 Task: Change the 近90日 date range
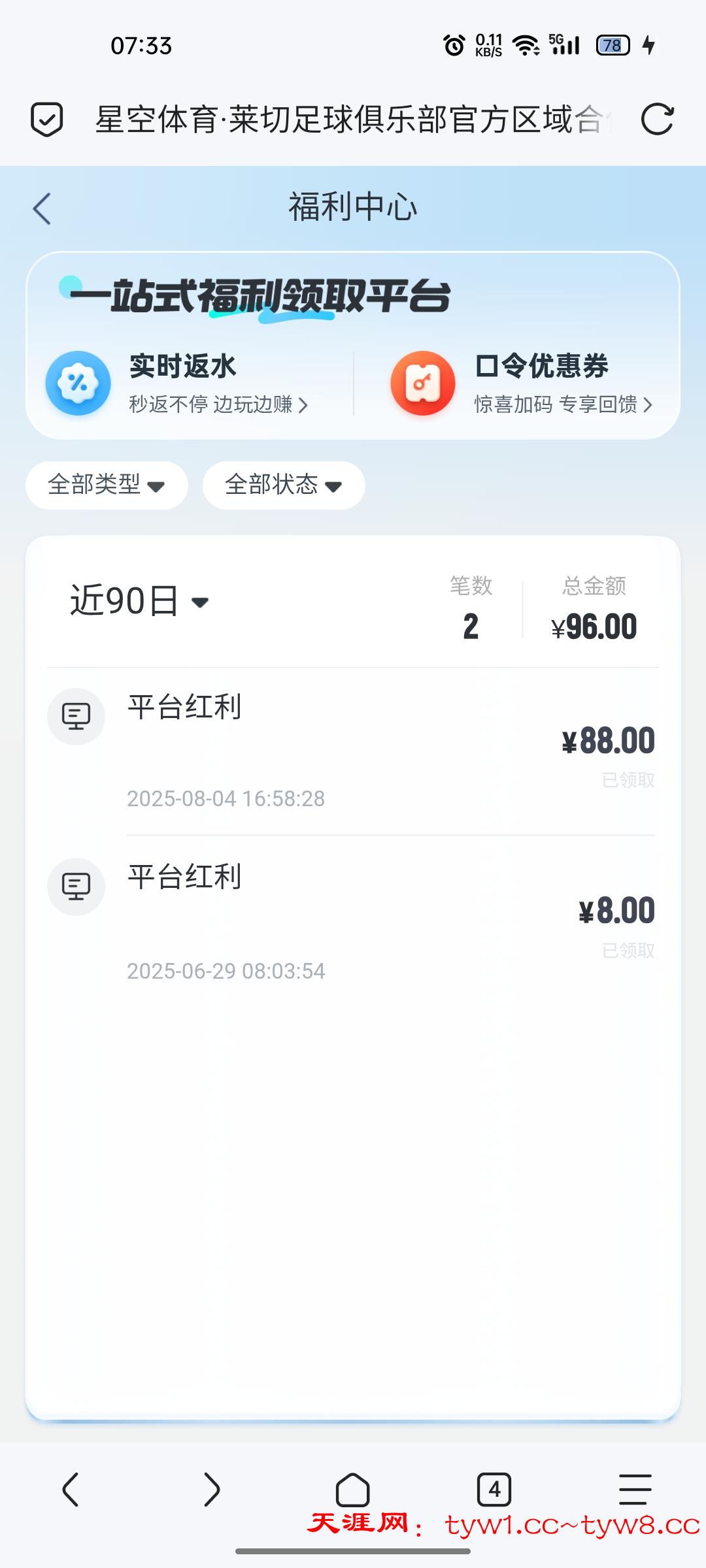[x=139, y=601]
